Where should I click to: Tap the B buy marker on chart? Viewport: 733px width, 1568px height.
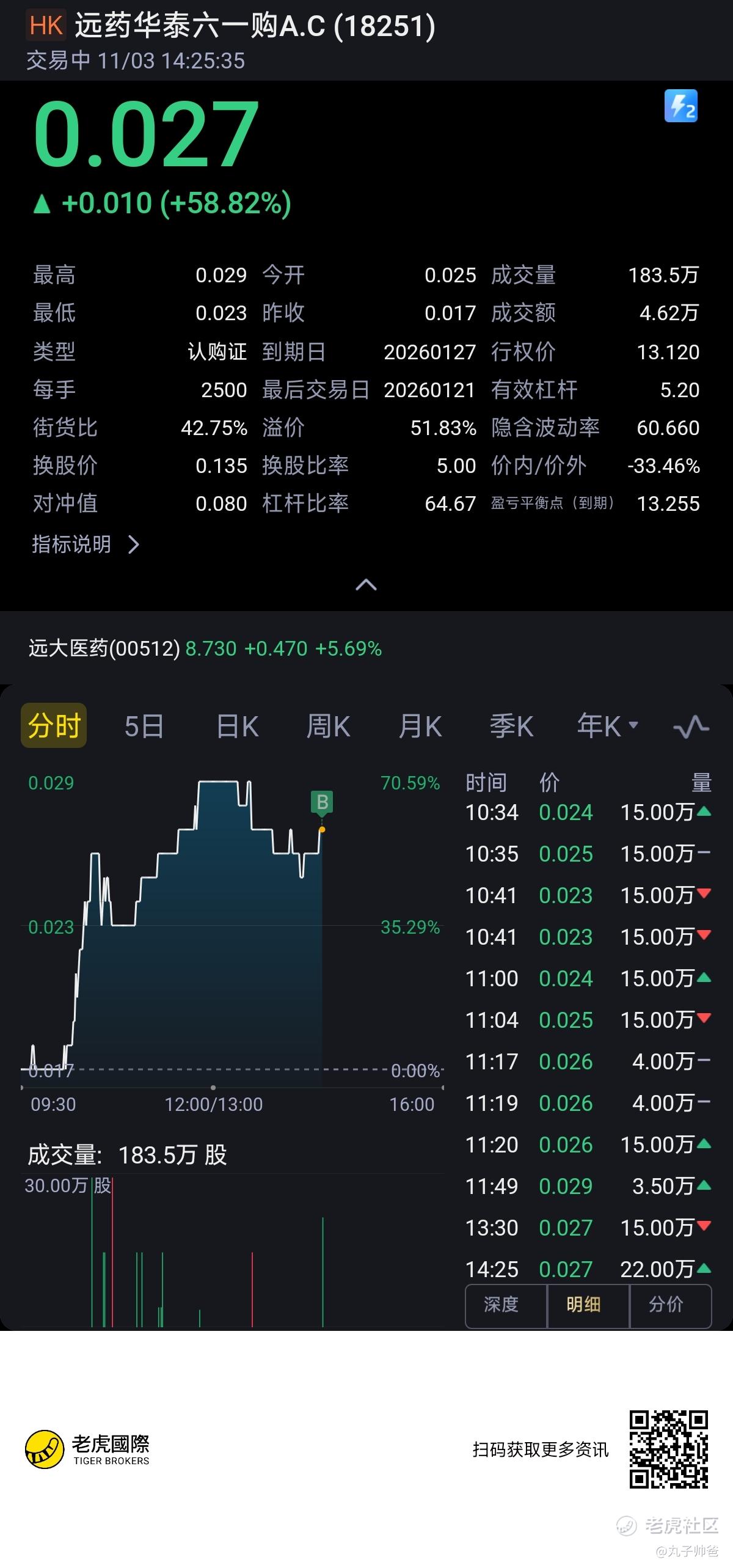[x=322, y=802]
